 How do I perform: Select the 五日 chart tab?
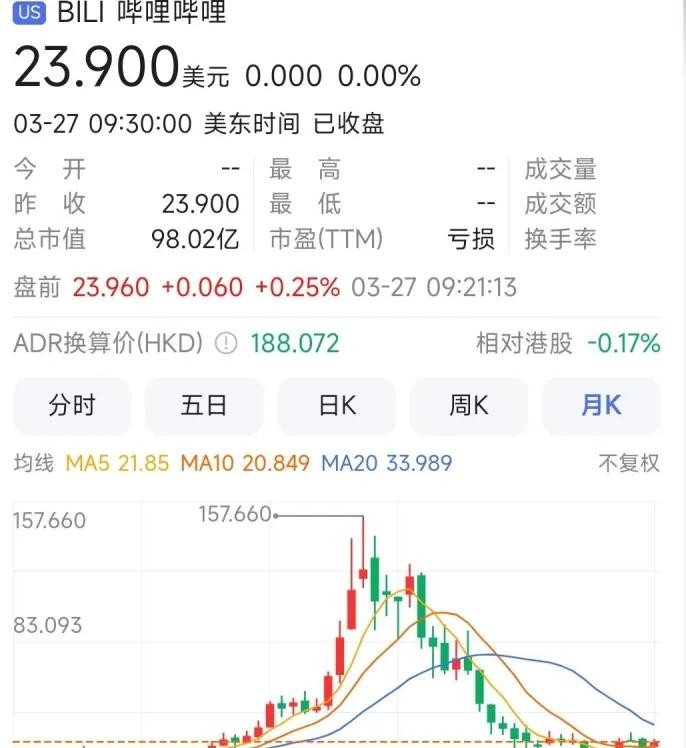point(204,405)
